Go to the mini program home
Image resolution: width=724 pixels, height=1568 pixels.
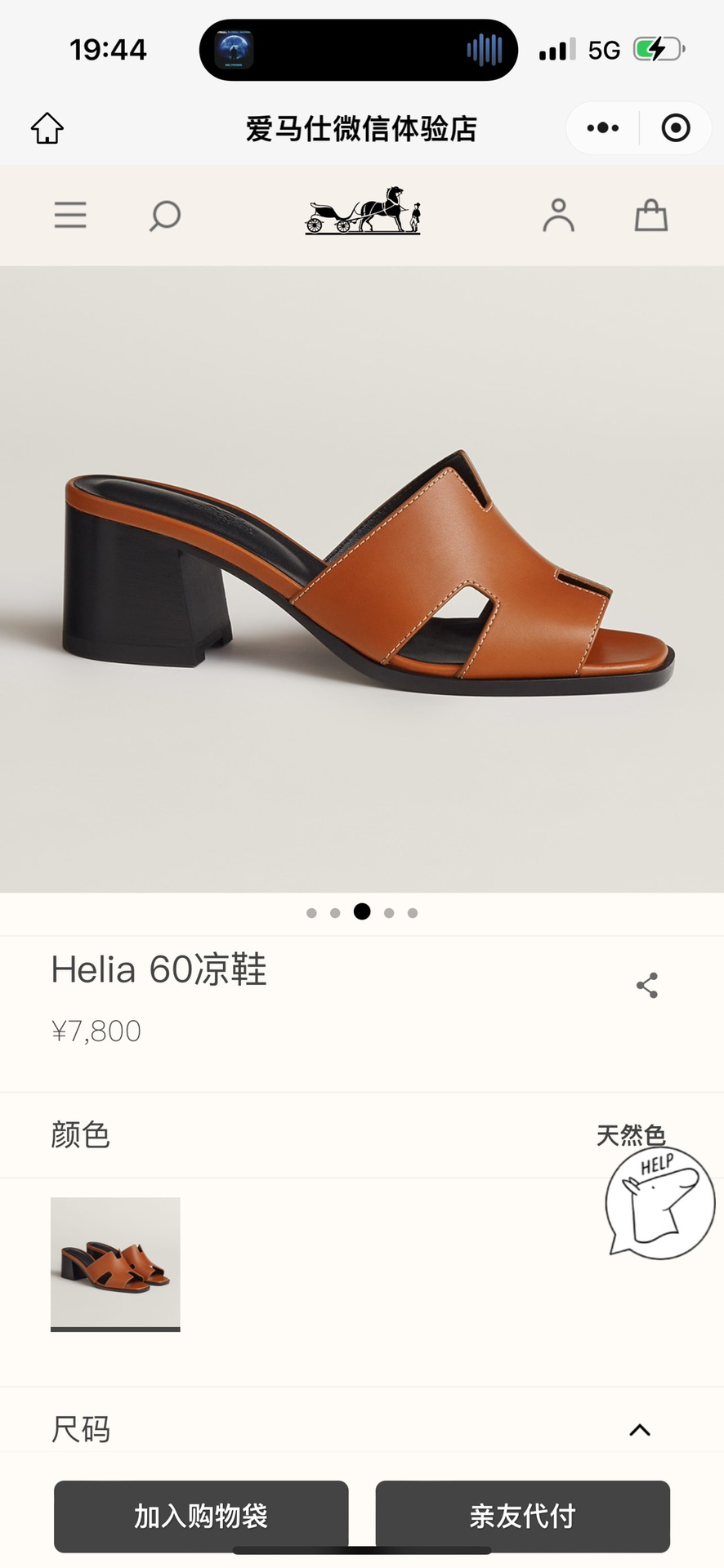coord(47,128)
